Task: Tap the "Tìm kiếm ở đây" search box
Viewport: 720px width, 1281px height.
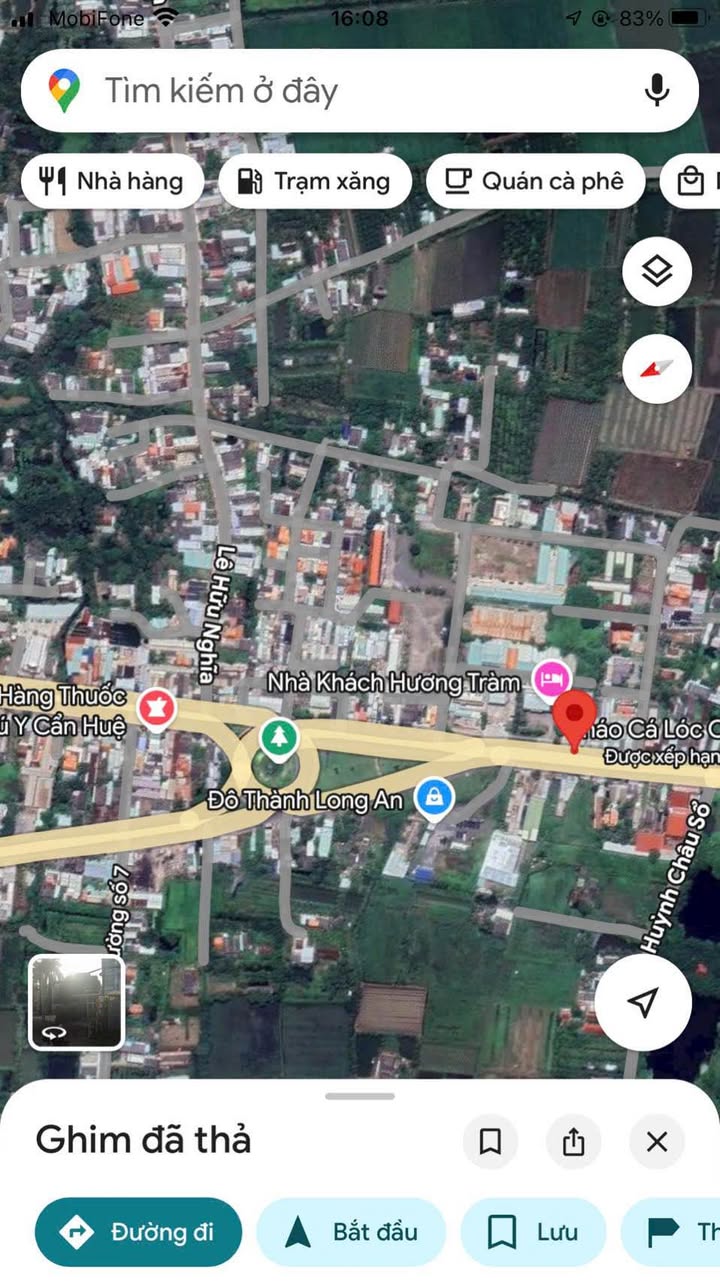Action: point(330,91)
